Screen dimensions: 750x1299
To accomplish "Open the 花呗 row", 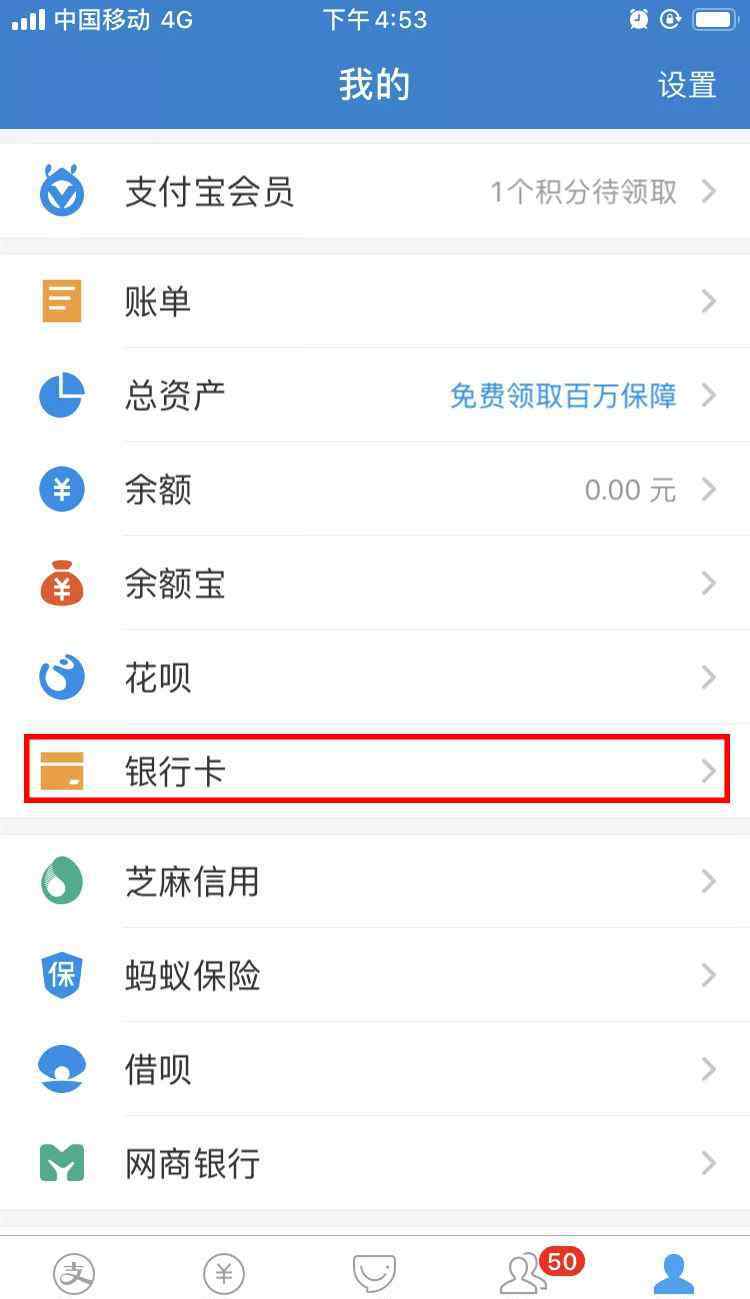I will pos(375,677).
